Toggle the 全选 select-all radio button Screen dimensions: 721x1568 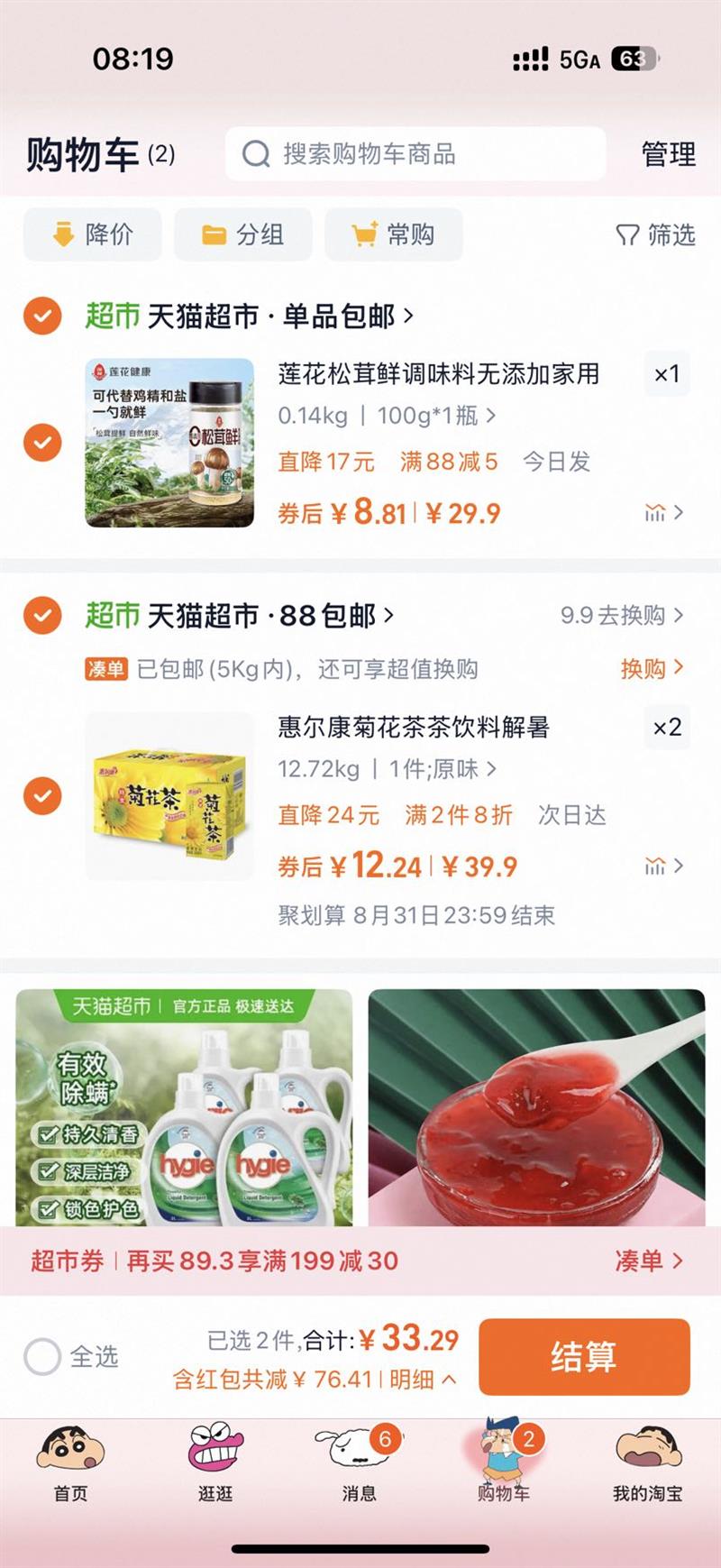pos(42,1356)
